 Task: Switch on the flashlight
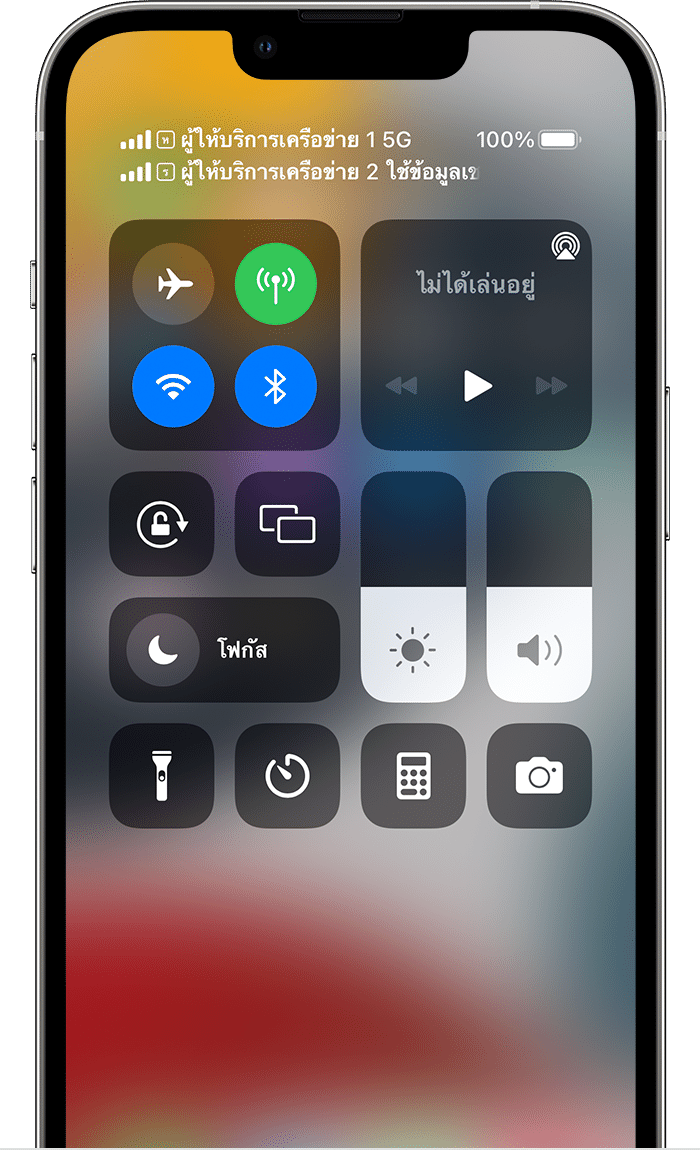click(x=162, y=776)
